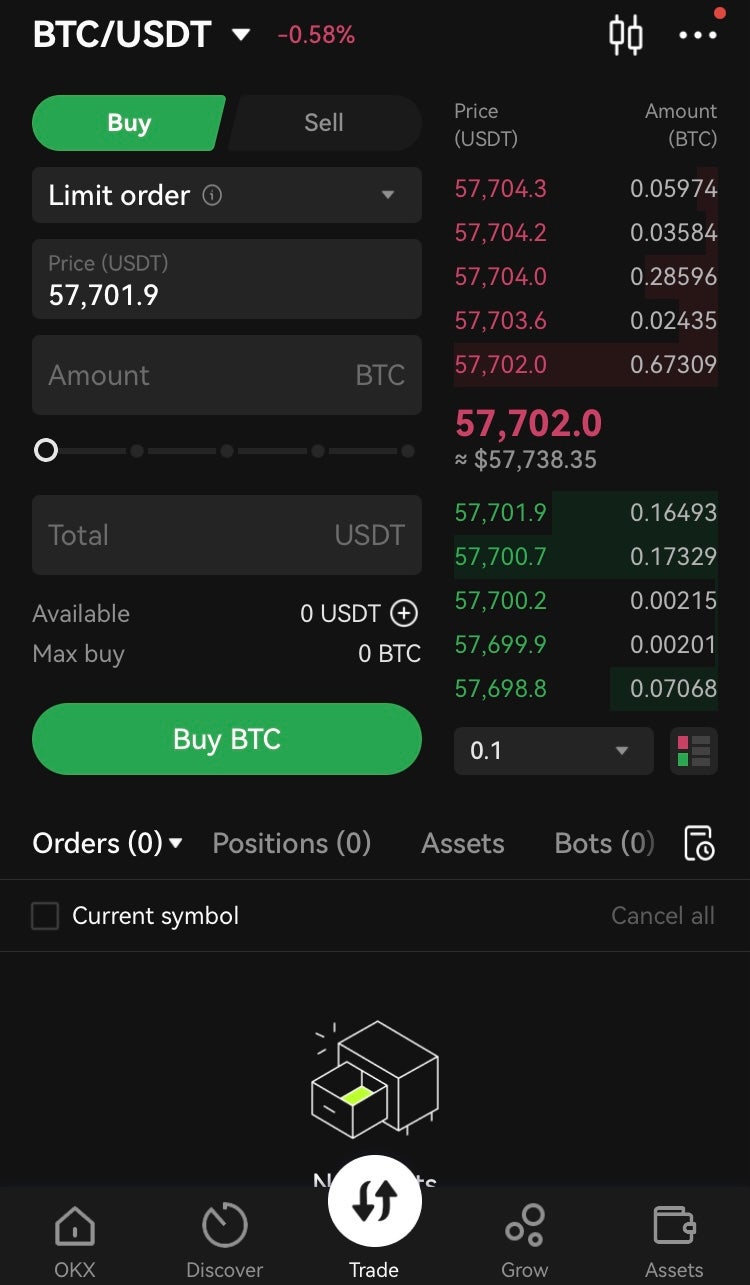This screenshot has height=1285, width=750.
Task: Open Assets in the bottom navigation bar
Action: [x=674, y=1240]
